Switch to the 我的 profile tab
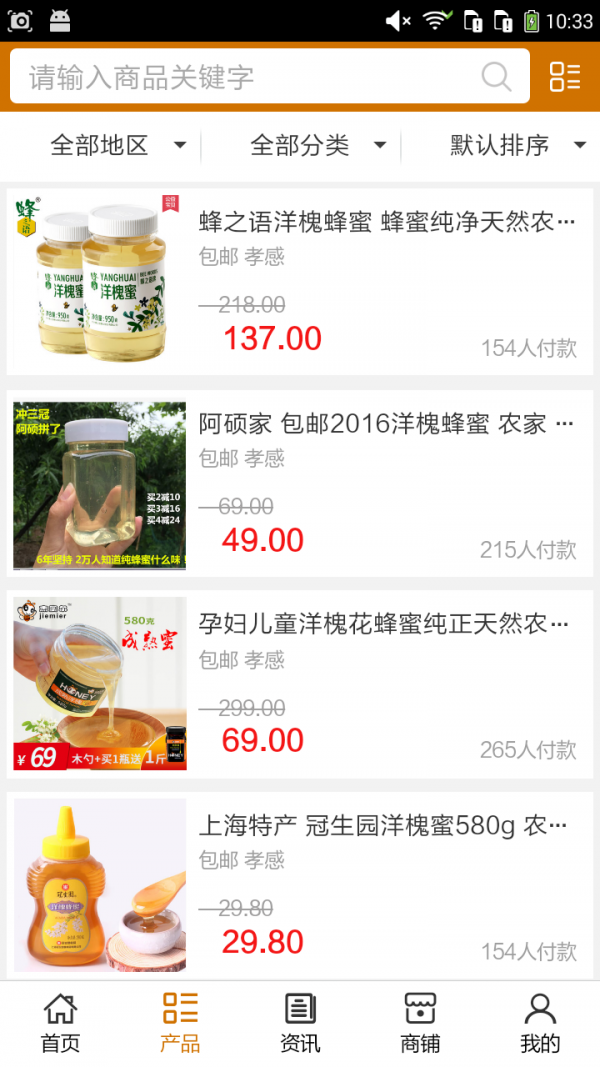 [540, 1023]
